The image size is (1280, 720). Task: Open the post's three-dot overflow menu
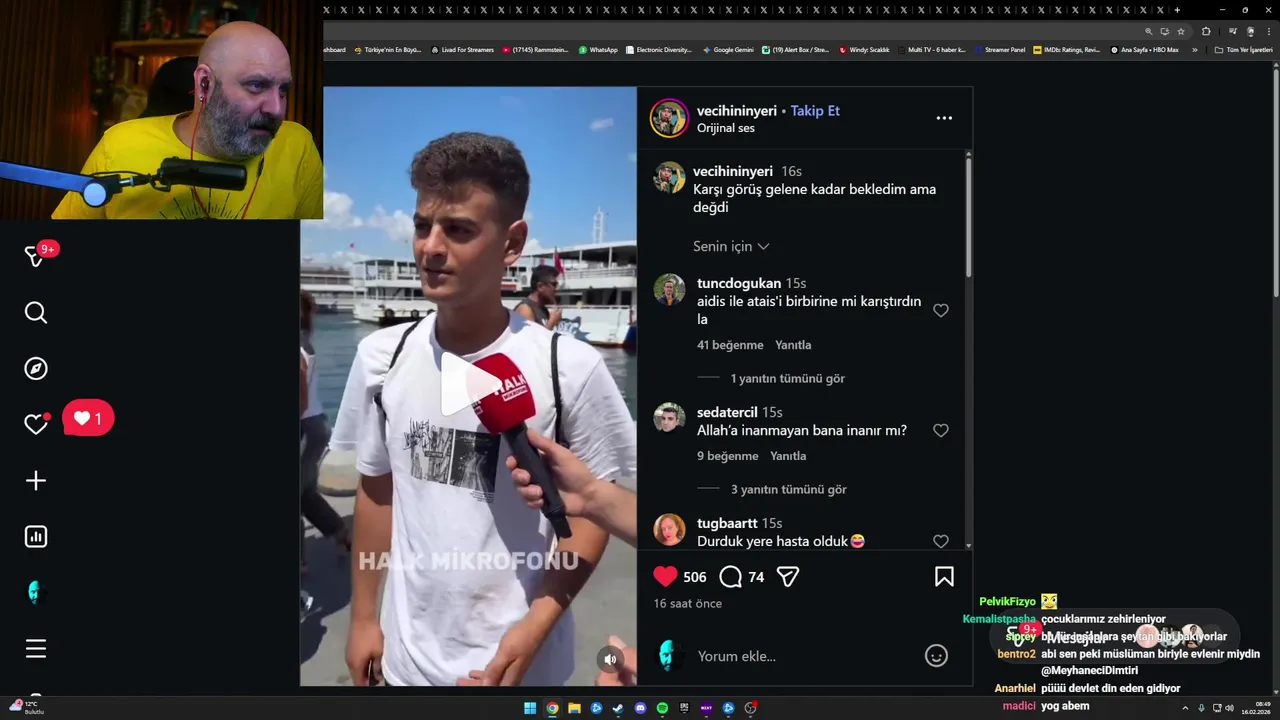[x=944, y=118]
